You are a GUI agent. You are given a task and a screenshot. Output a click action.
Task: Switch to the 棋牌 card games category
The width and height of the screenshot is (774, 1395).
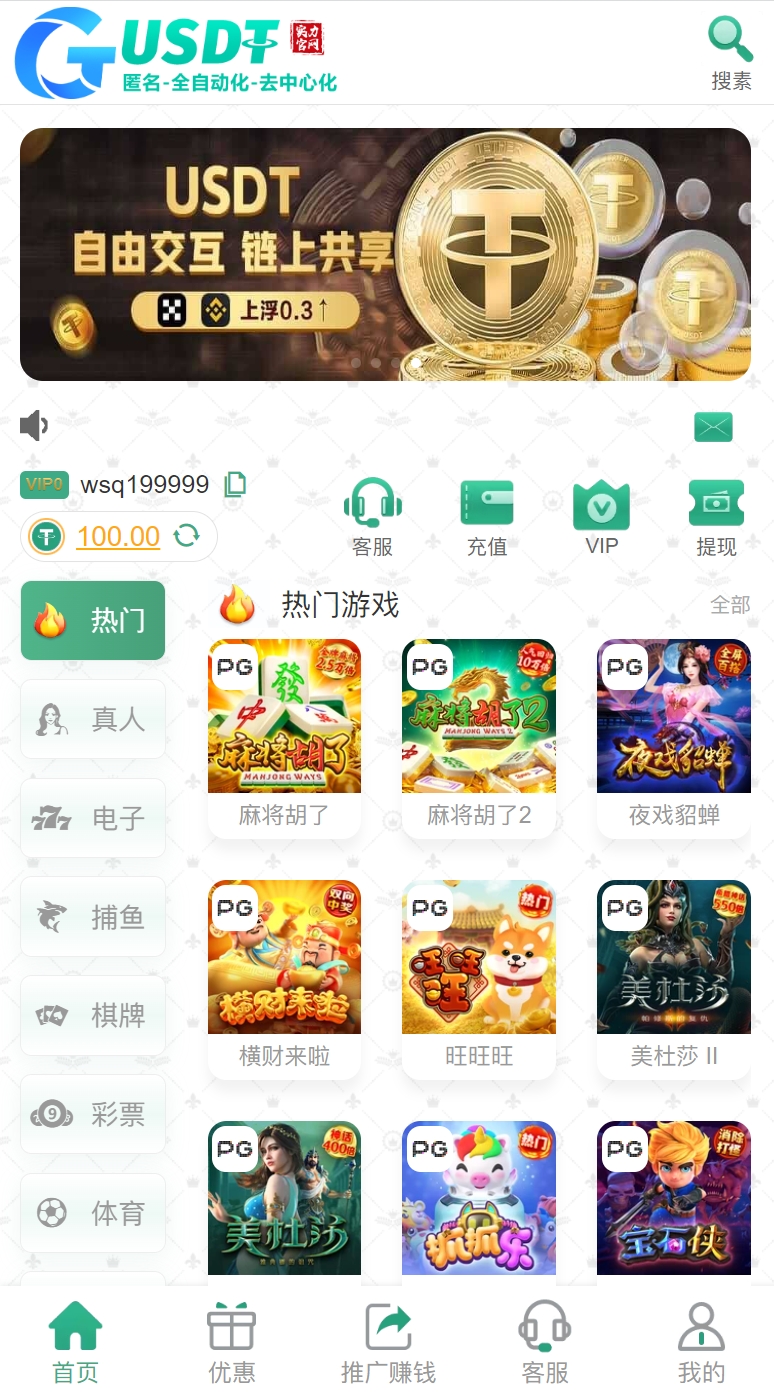(93, 1016)
